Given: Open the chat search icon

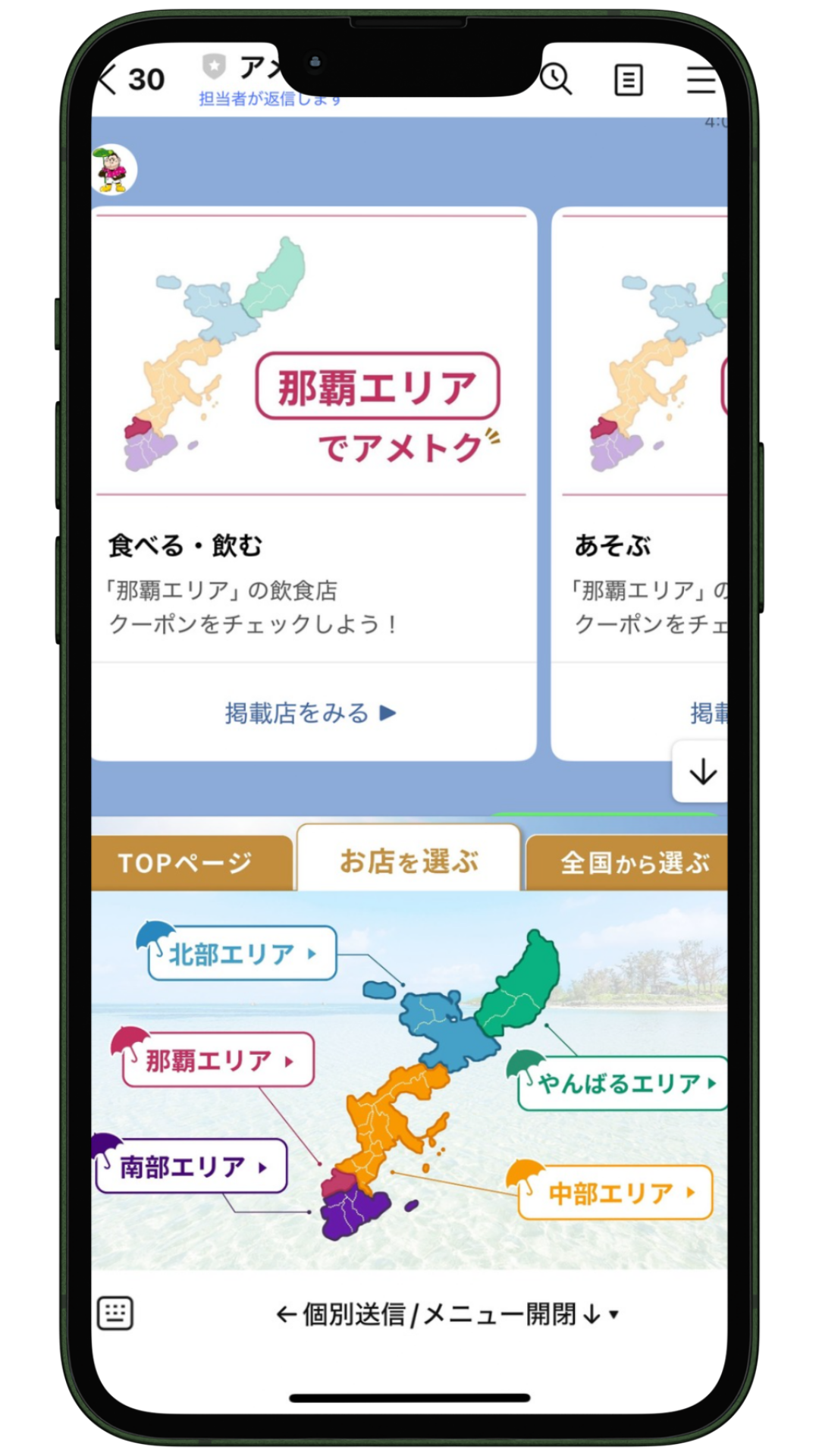Looking at the screenshot, I should [x=556, y=79].
